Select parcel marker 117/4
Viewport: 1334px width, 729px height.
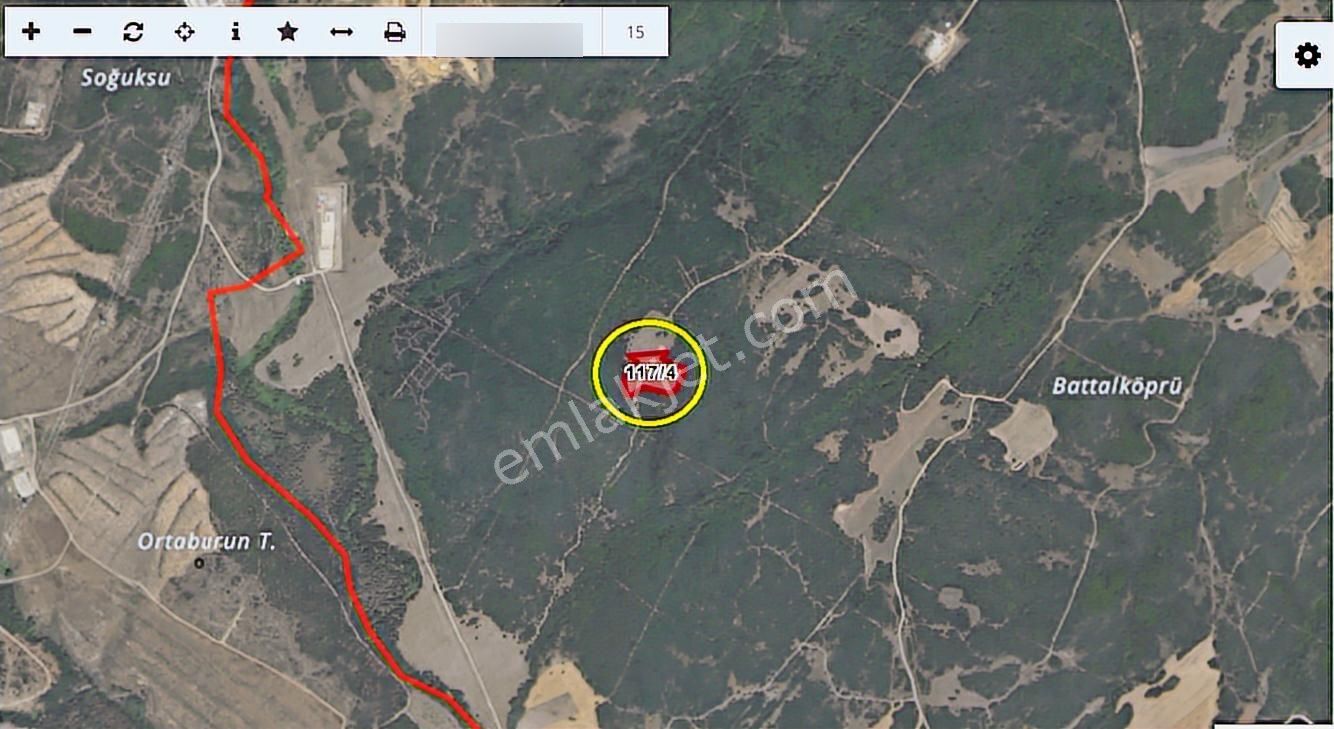(x=650, y=372)
